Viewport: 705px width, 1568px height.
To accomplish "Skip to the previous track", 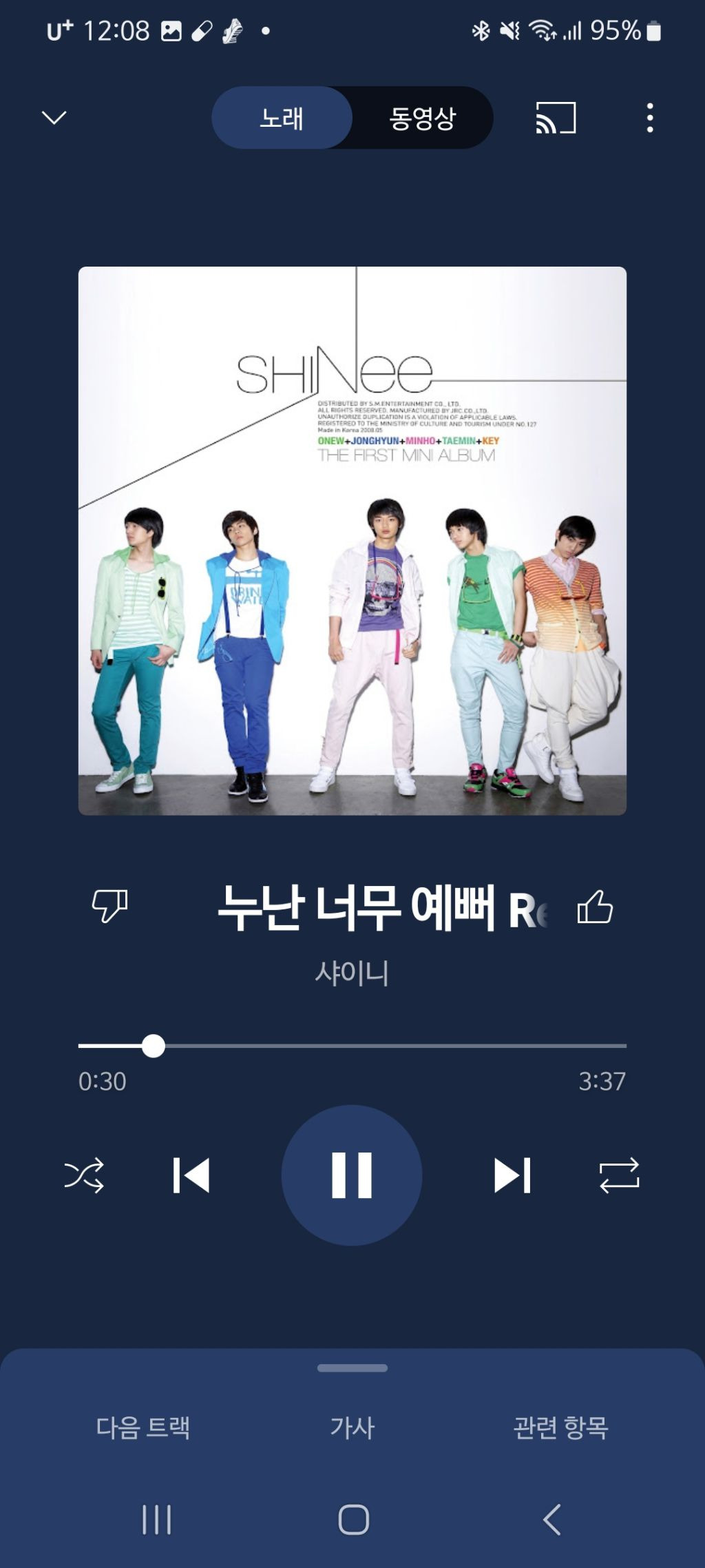I will click(191, 1175).
